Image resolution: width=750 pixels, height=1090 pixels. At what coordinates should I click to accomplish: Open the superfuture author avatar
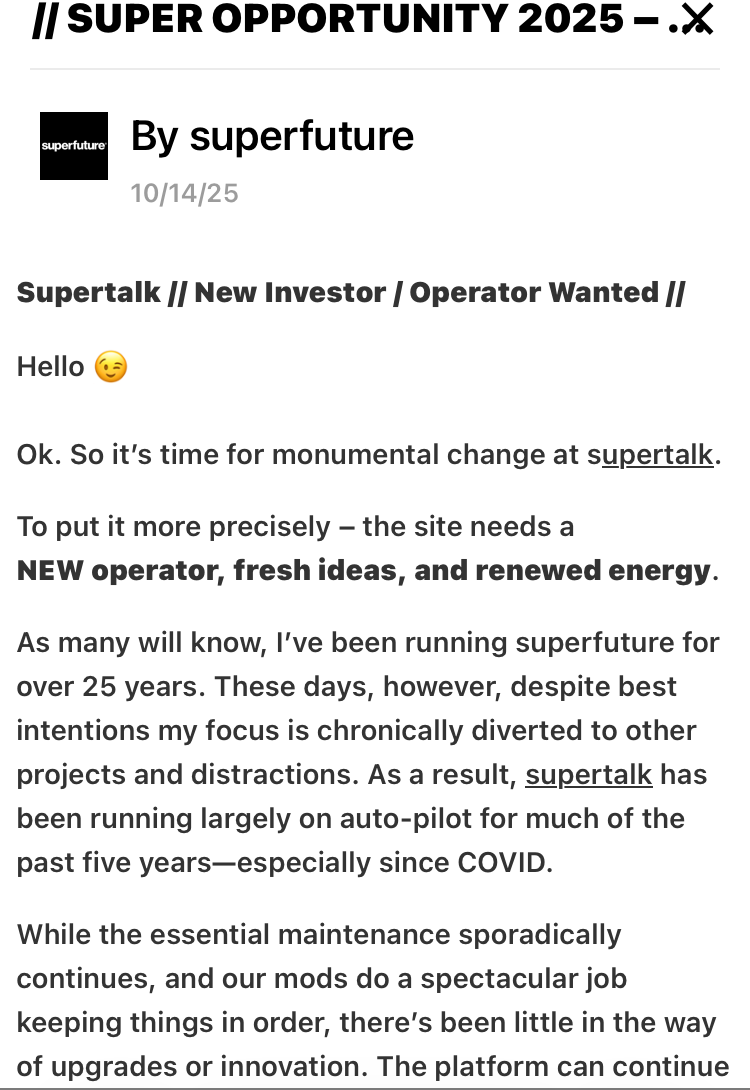[74, 146]
